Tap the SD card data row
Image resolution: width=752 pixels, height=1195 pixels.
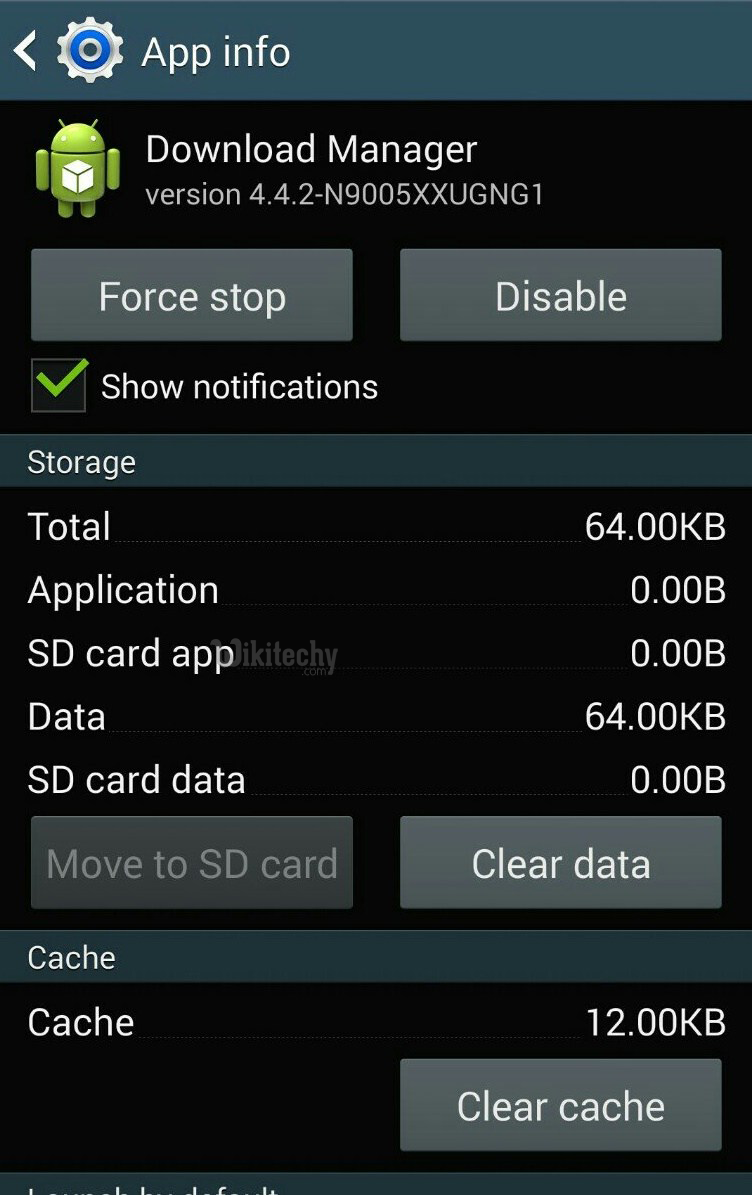(x=376, y=779)
